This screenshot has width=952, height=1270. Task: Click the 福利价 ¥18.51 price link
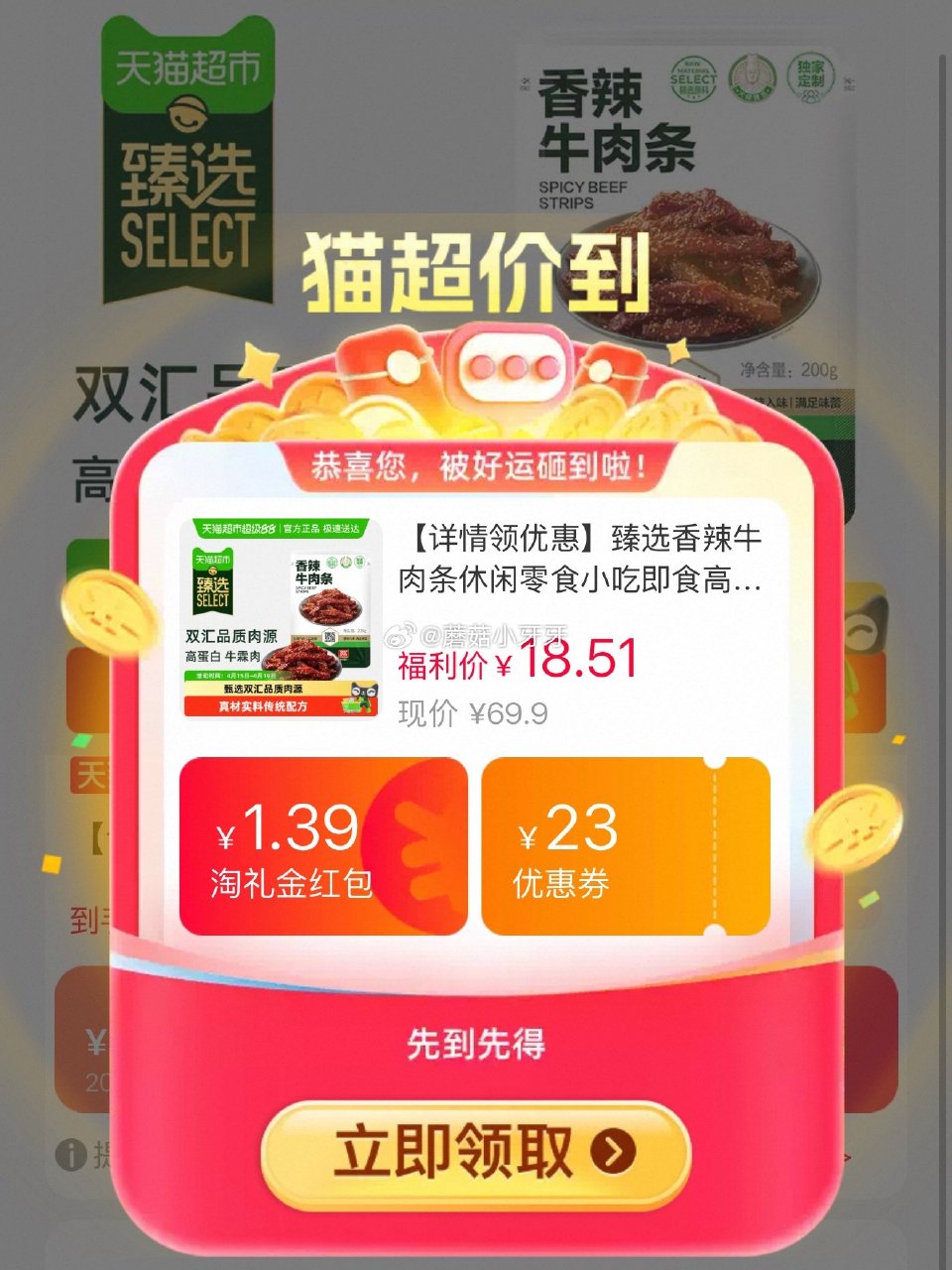pyautogui.click(x=516, y=661)
